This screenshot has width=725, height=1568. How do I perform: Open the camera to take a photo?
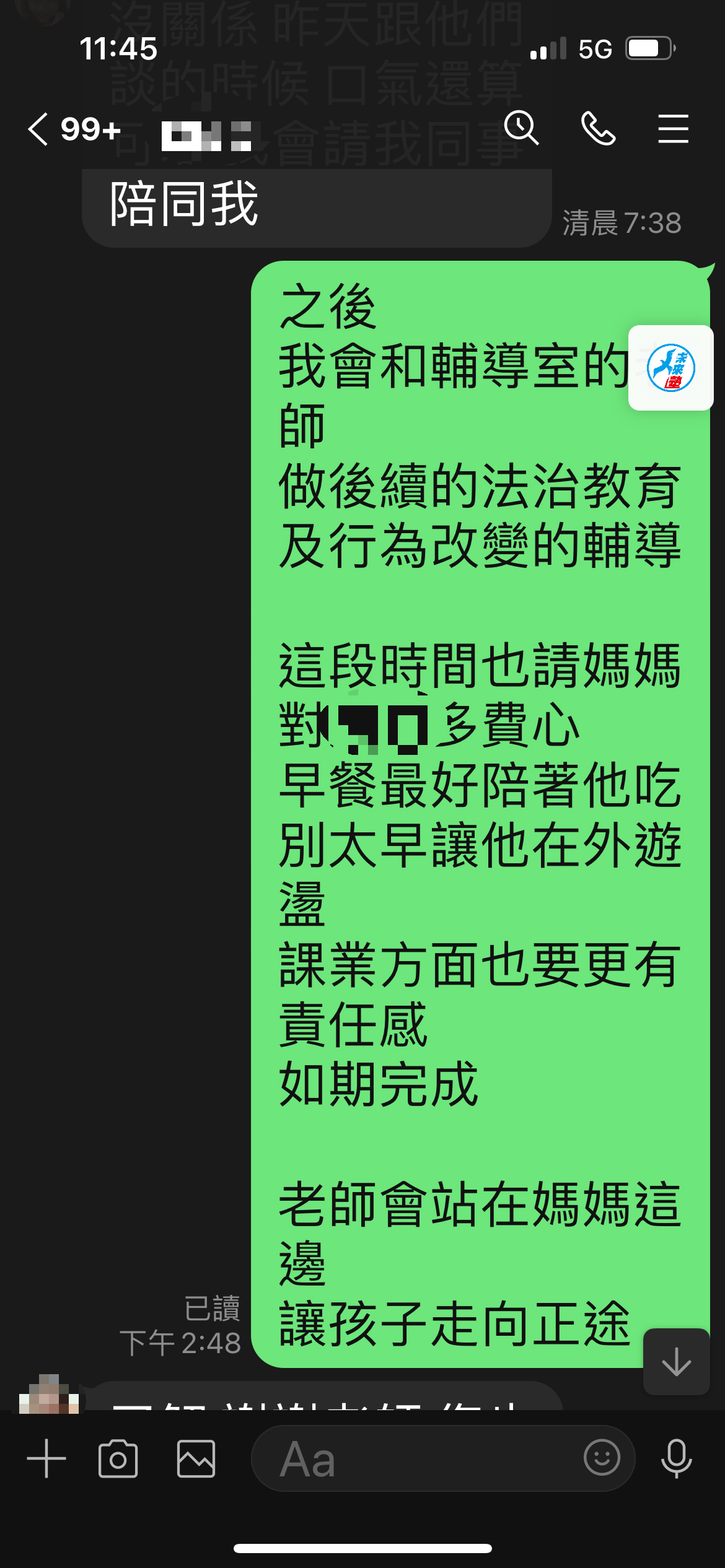(x=118, y=1458)
